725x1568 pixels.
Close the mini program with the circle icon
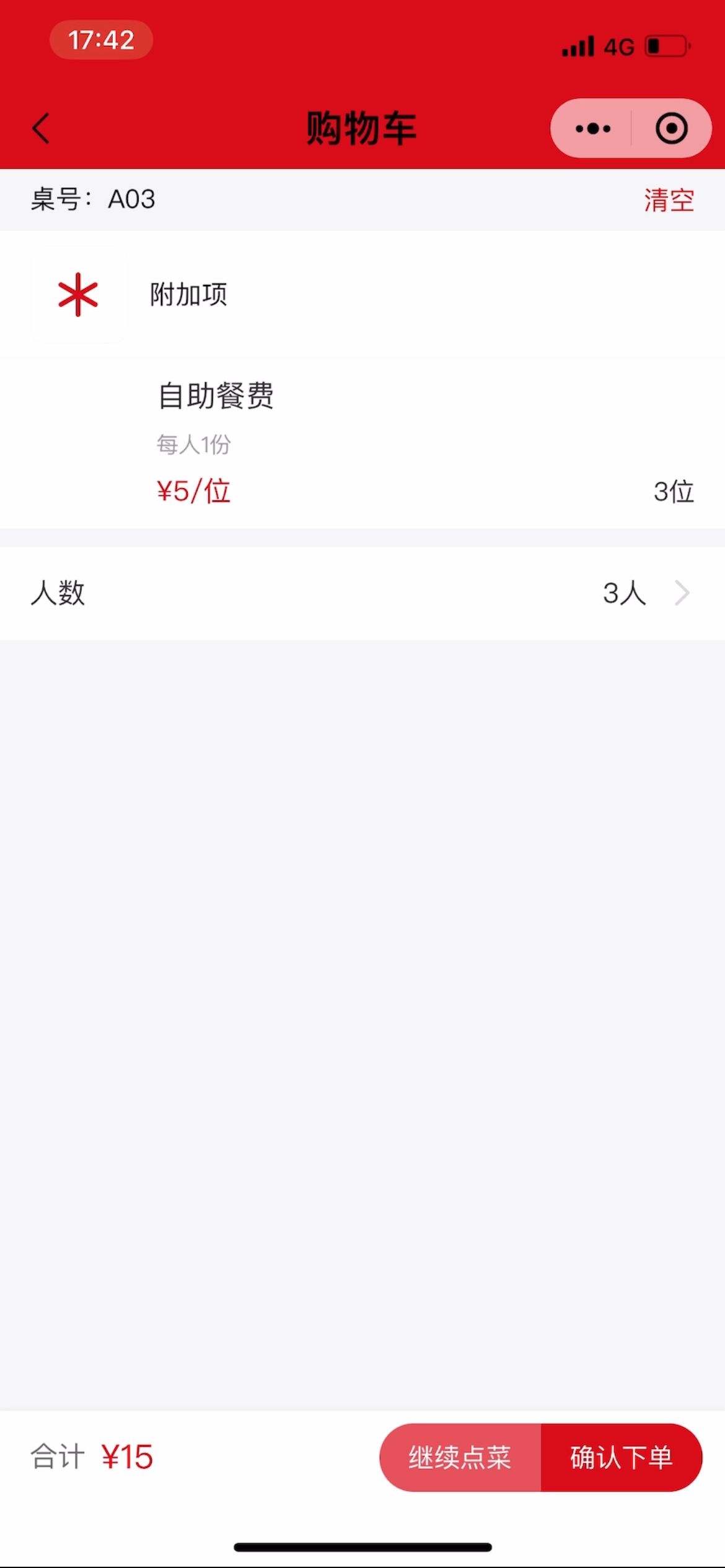(672, 129)
